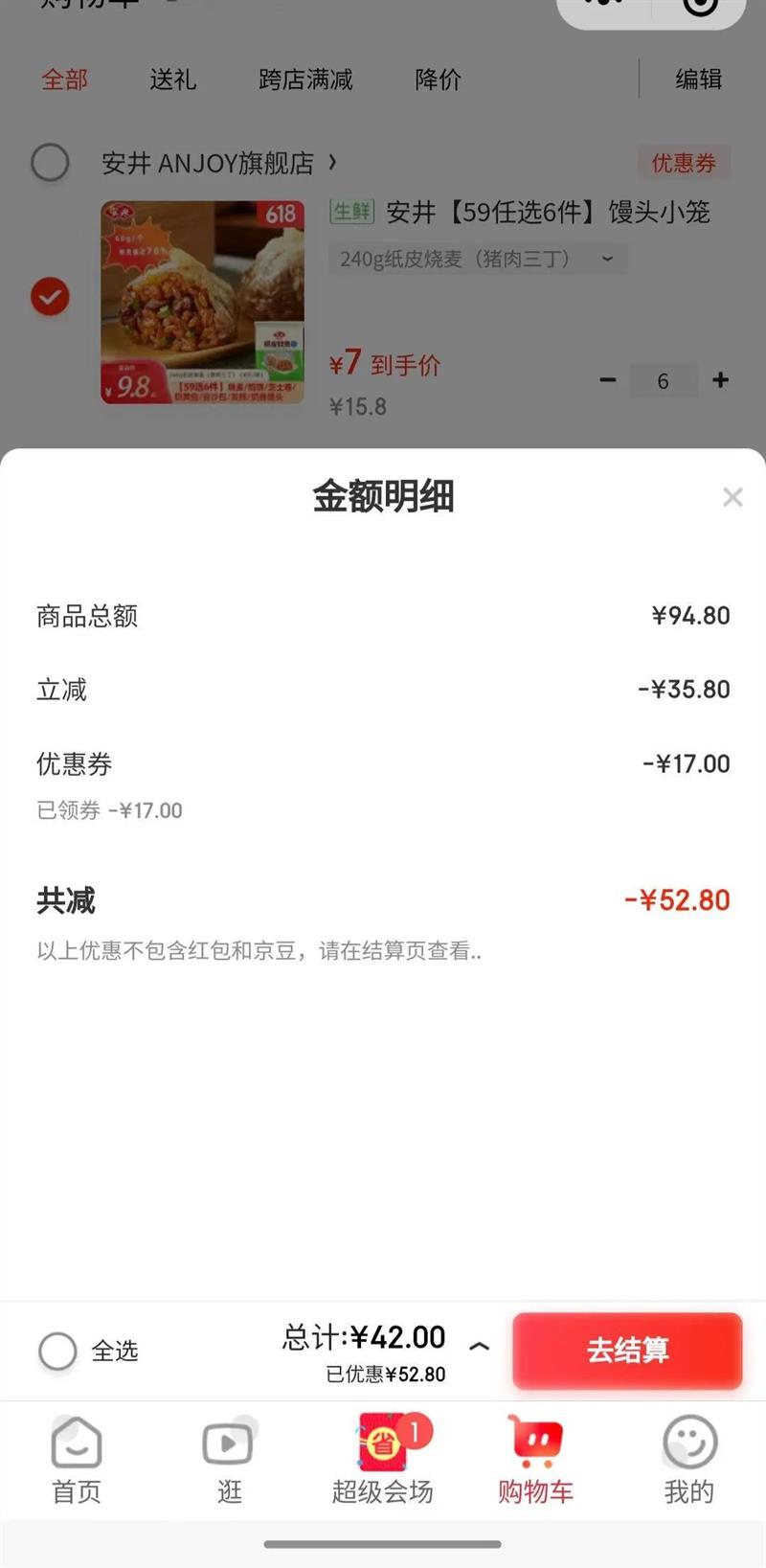Image resolution: width=766 pixels, height=1568 pixels.
Task: Select the 安井 ANJOY旗舰店 store checkbox
Action: 50,163
